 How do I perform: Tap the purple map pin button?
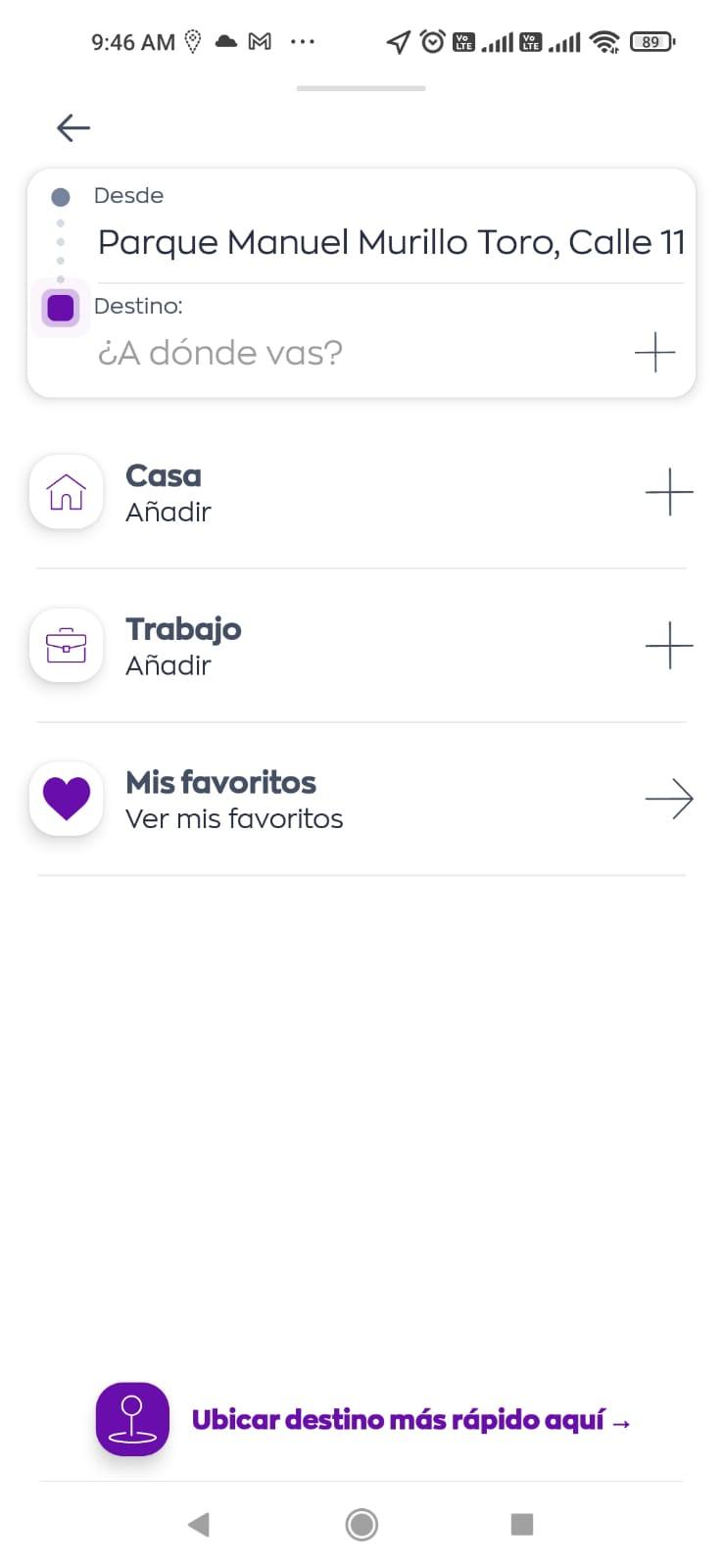pyautogui.click(x=132, y=1419)
